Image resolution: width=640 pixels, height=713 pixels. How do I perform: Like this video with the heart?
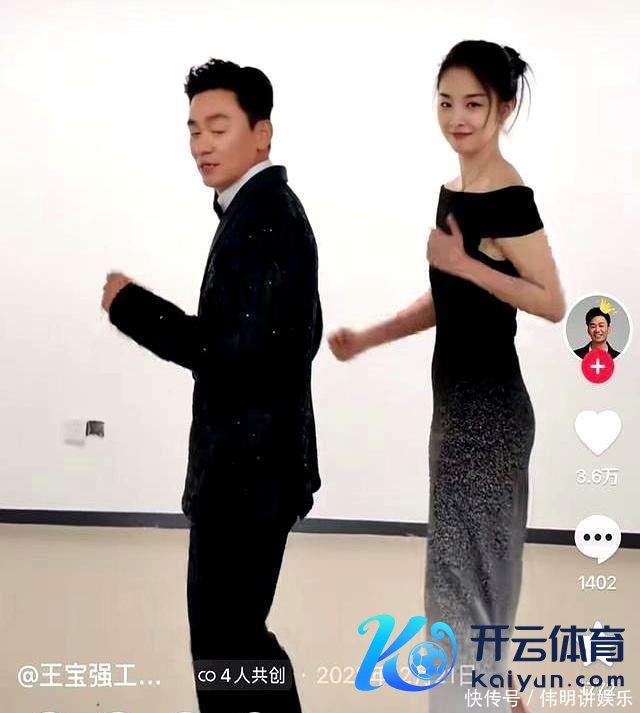(x=597, y=432)
